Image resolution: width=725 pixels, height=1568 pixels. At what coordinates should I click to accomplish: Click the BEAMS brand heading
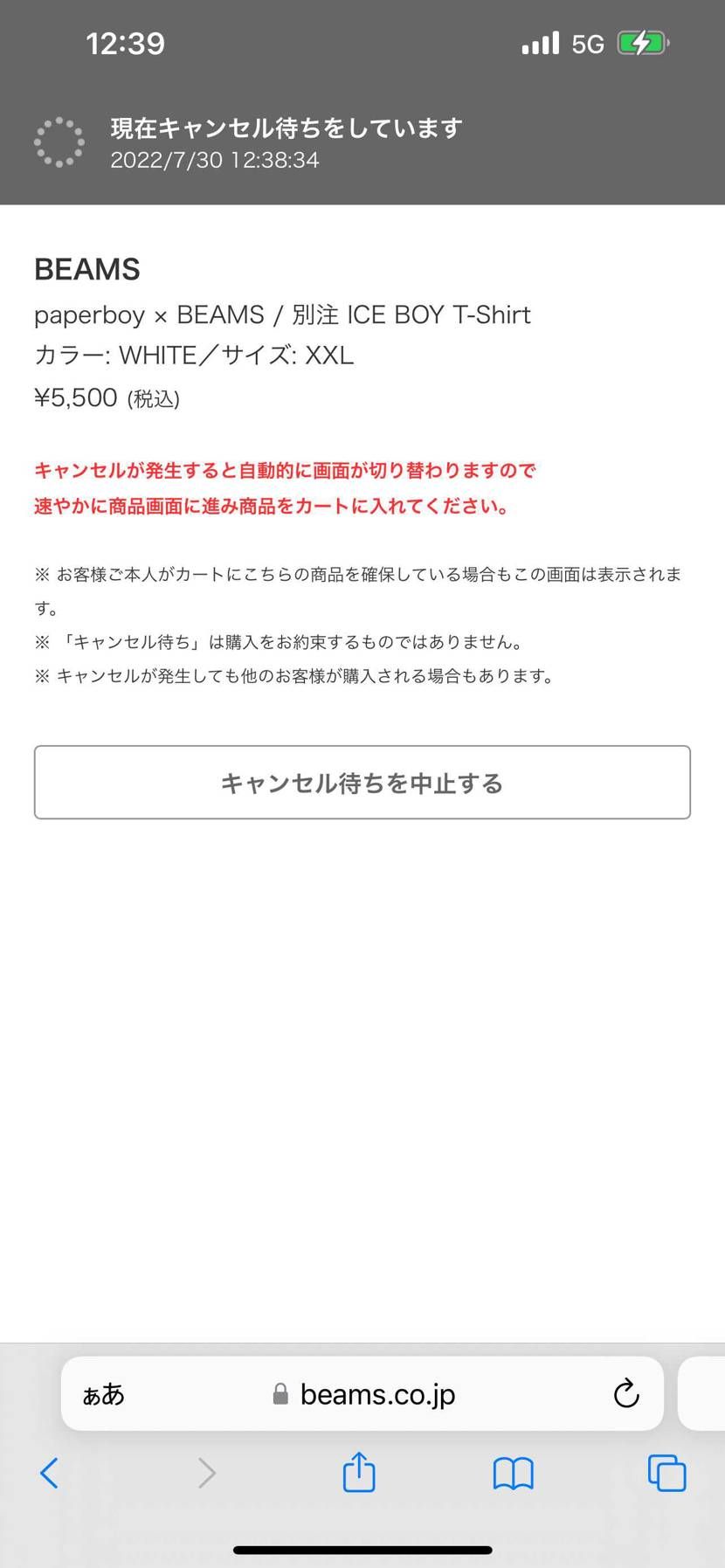pyautogui.click(x=86, y=270)
